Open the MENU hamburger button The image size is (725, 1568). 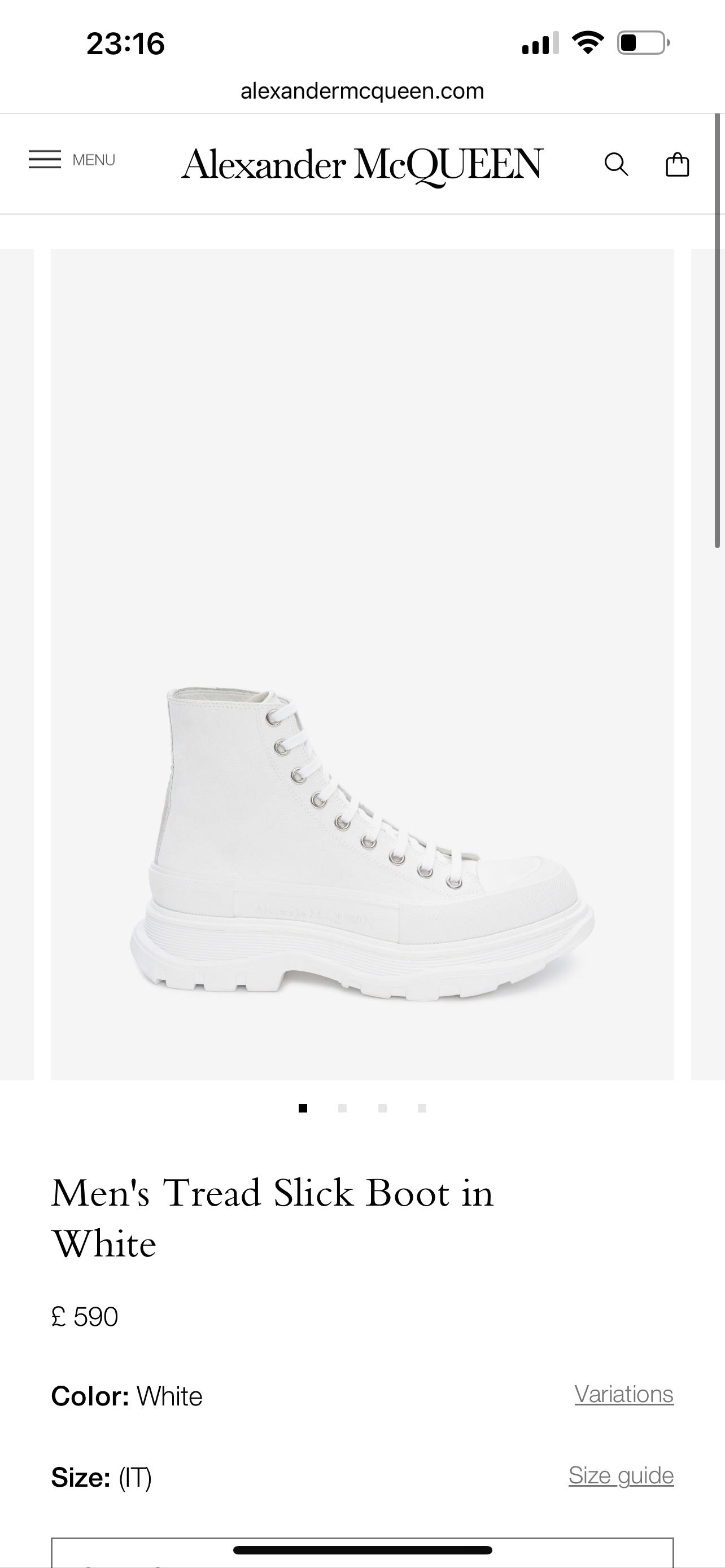pos(71,160)
